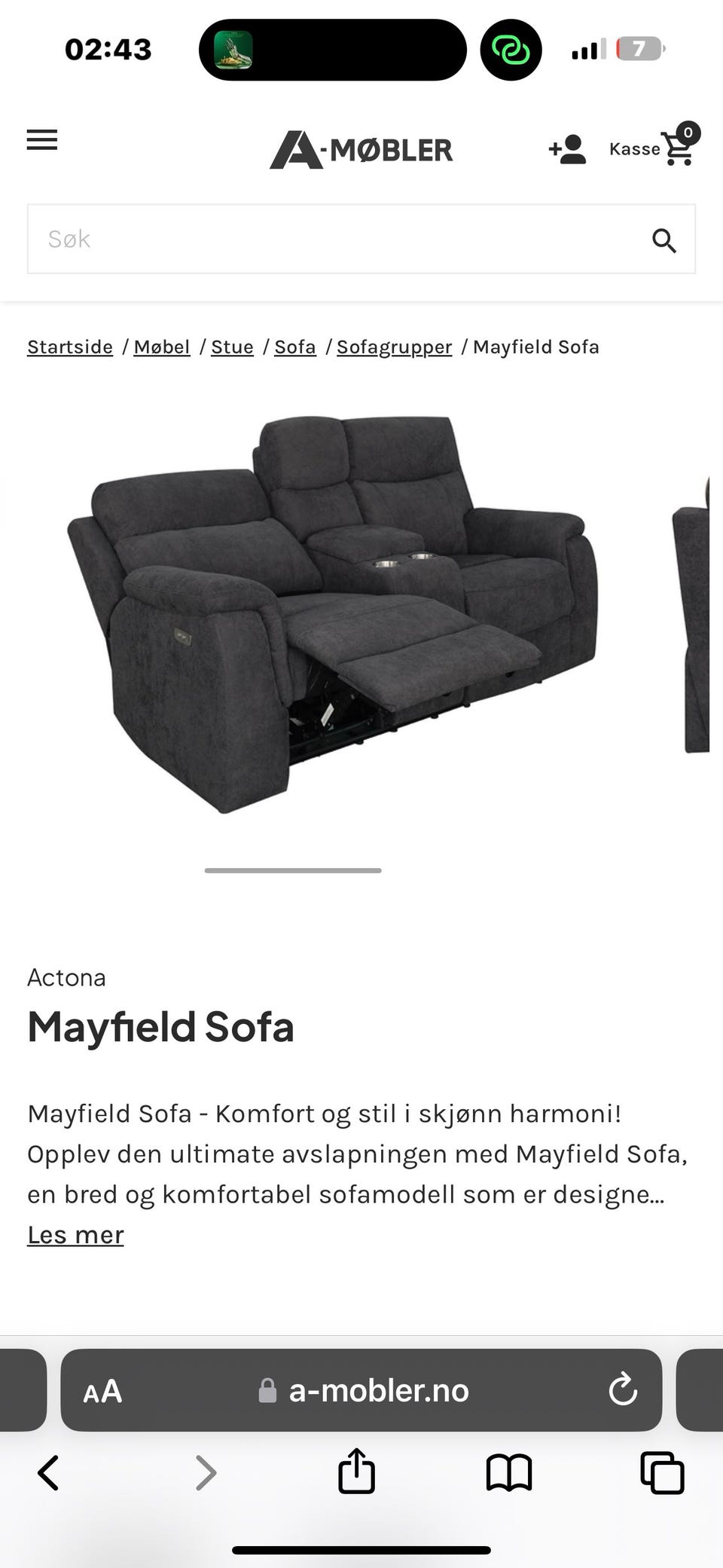Open the hamburger menu
The height and width of the screenshot is (1568, 723).
(42, 140)
